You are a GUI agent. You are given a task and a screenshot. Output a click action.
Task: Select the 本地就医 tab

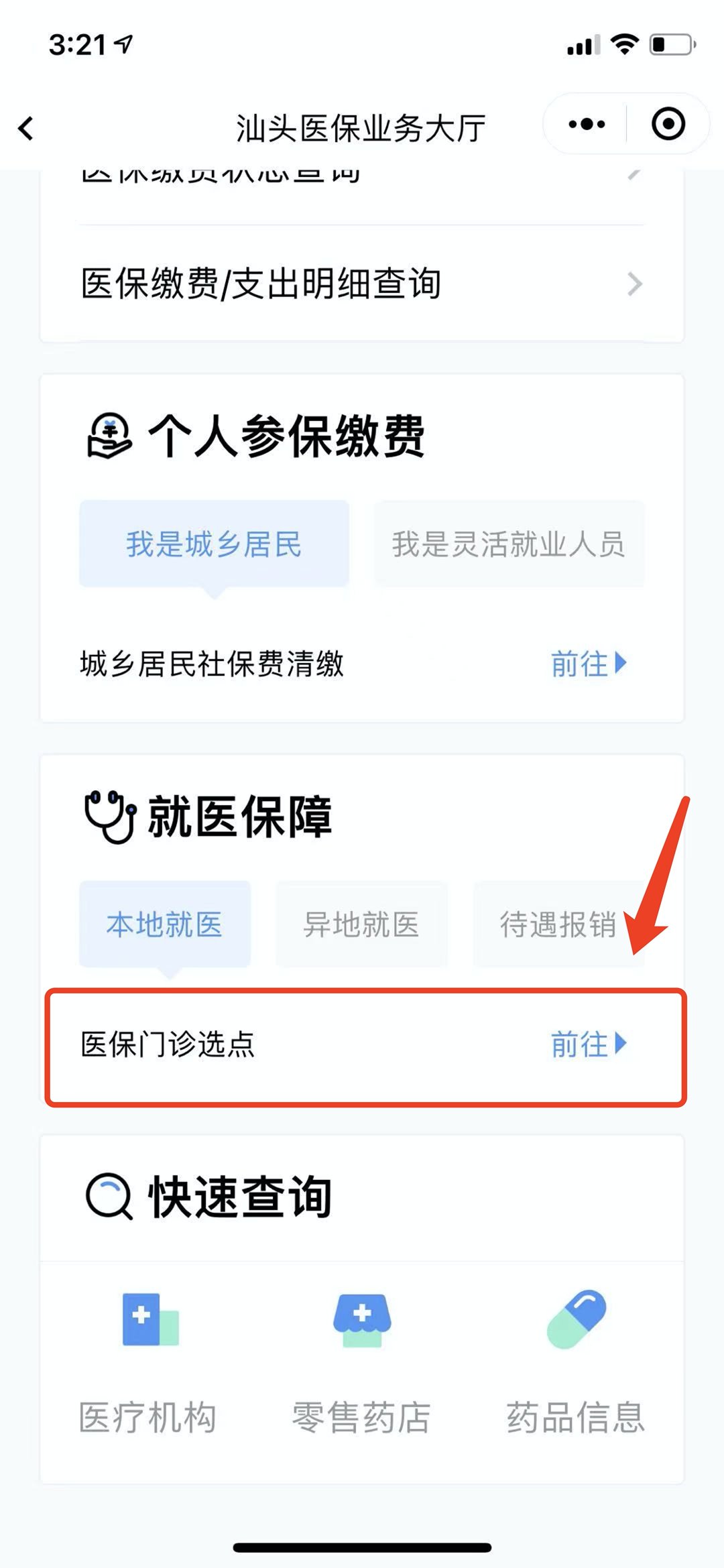point(165,924)
